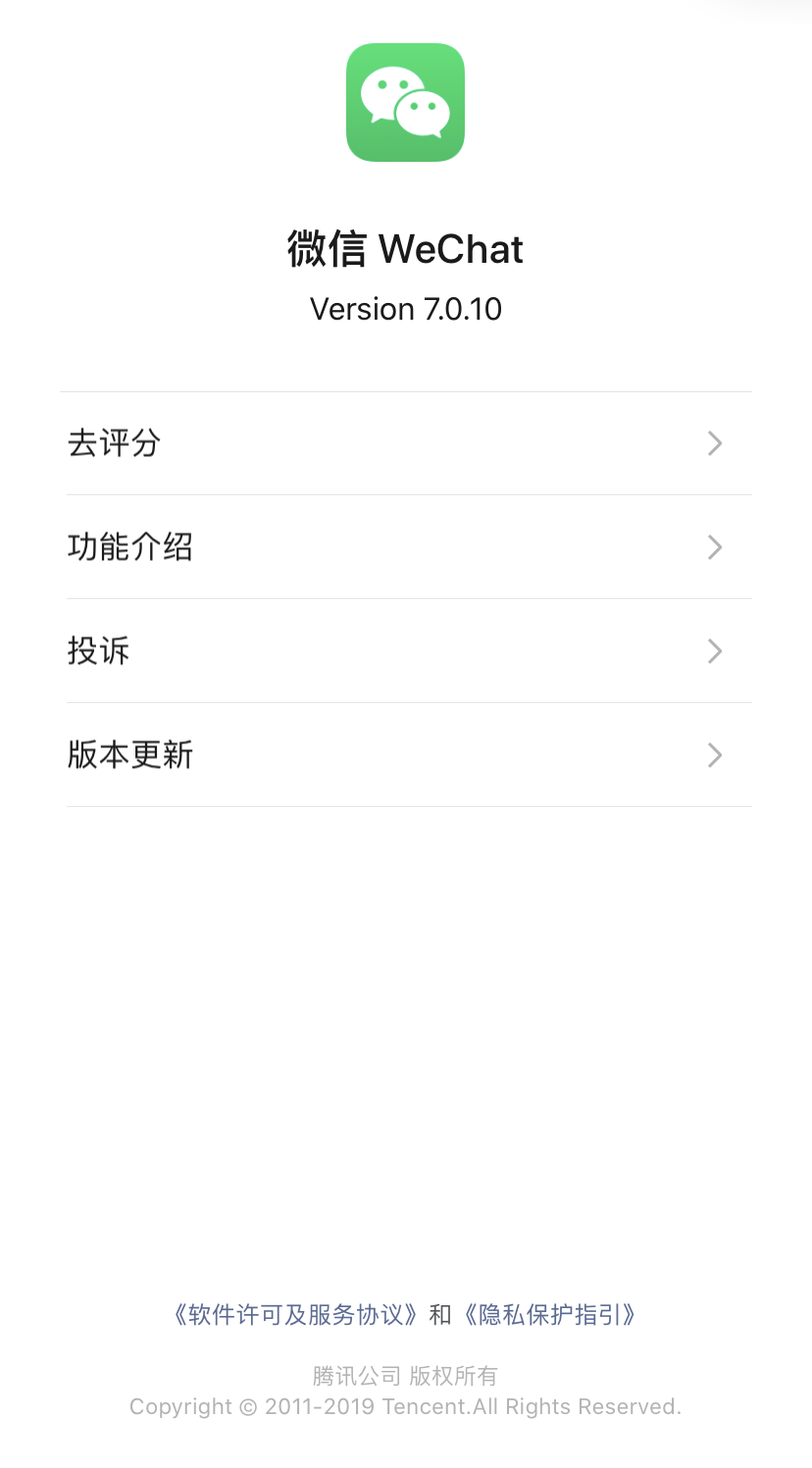Open 功能介绍 feature introduction
Image resolution: width=812 pixels, height=1468 pixels.
(406, 547)
